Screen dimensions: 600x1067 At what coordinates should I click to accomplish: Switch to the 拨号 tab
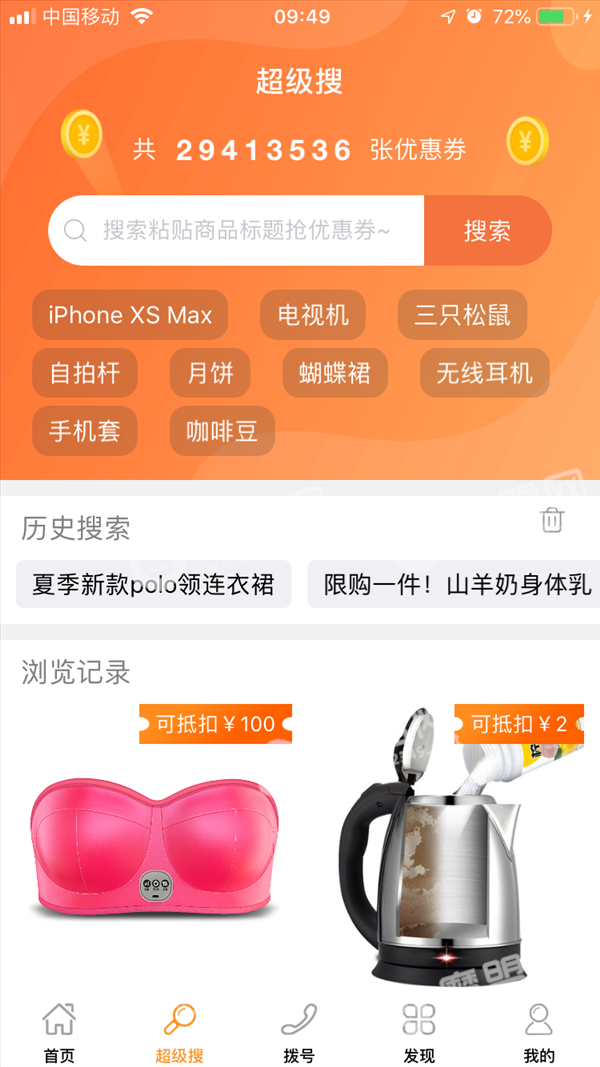tap(299, 1032)
